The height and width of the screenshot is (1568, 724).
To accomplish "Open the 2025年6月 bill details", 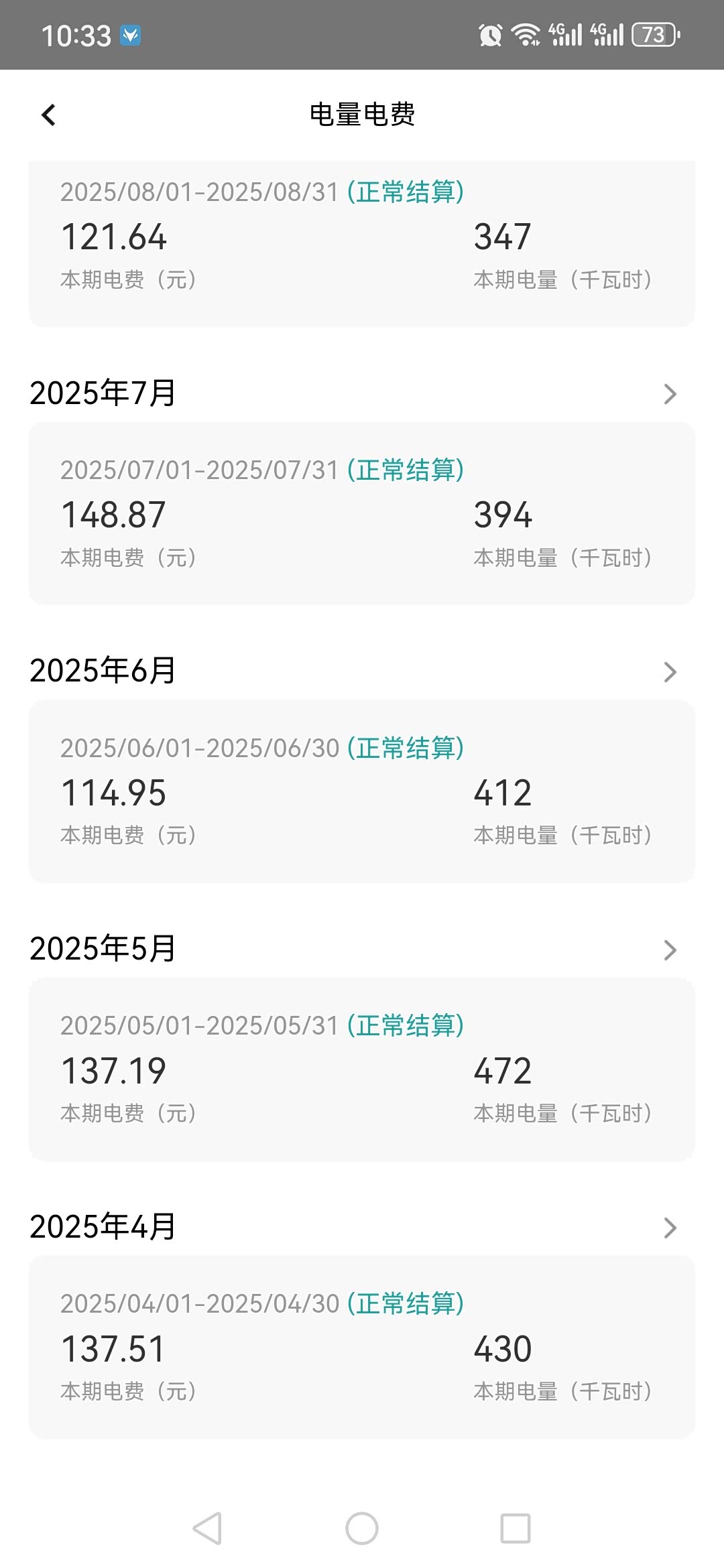I will (669, 671).
